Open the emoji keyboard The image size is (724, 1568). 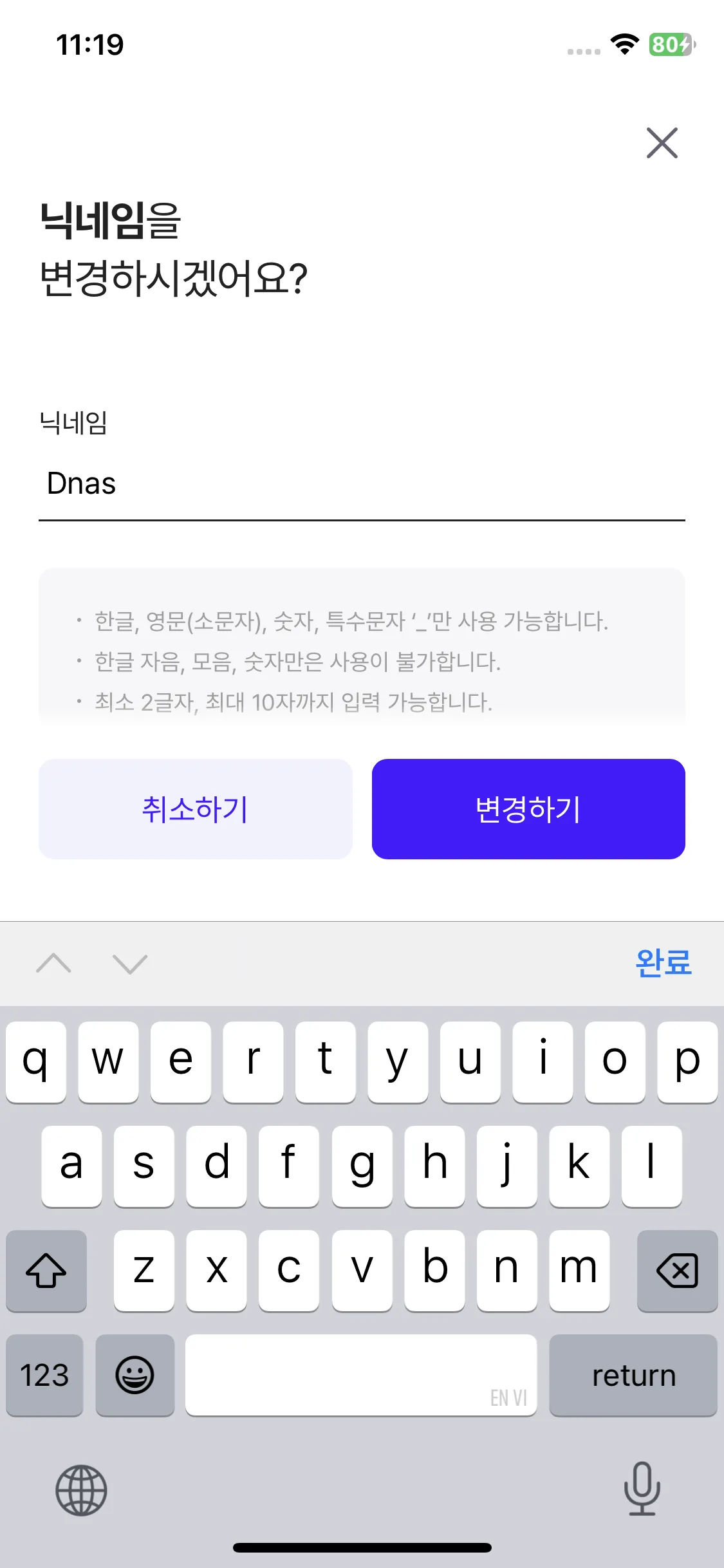tap(135, 1375)
